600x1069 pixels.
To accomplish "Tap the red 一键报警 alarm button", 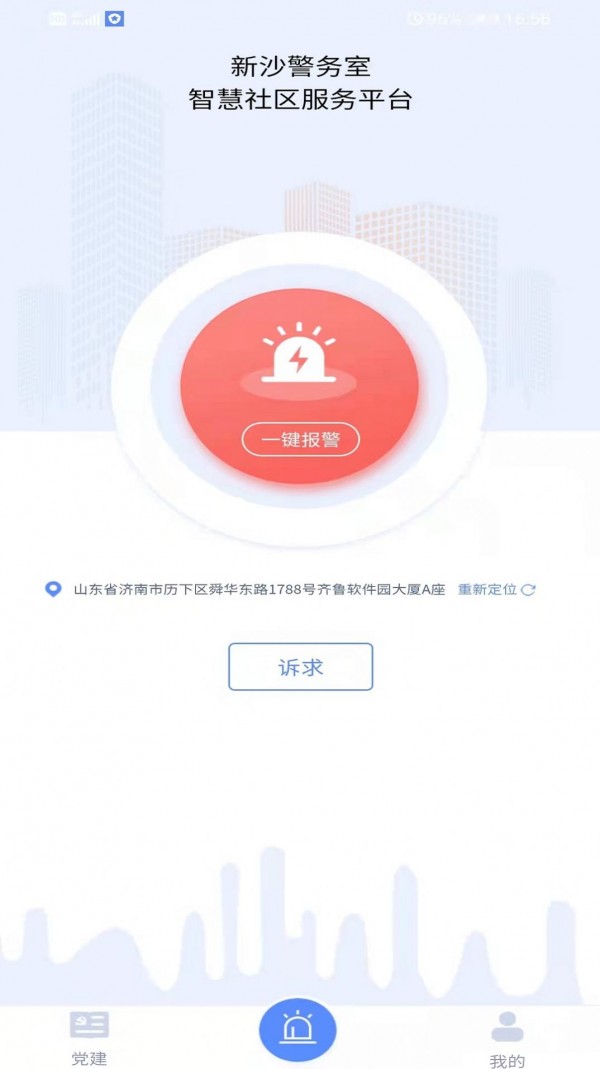I will click(299, 388).
